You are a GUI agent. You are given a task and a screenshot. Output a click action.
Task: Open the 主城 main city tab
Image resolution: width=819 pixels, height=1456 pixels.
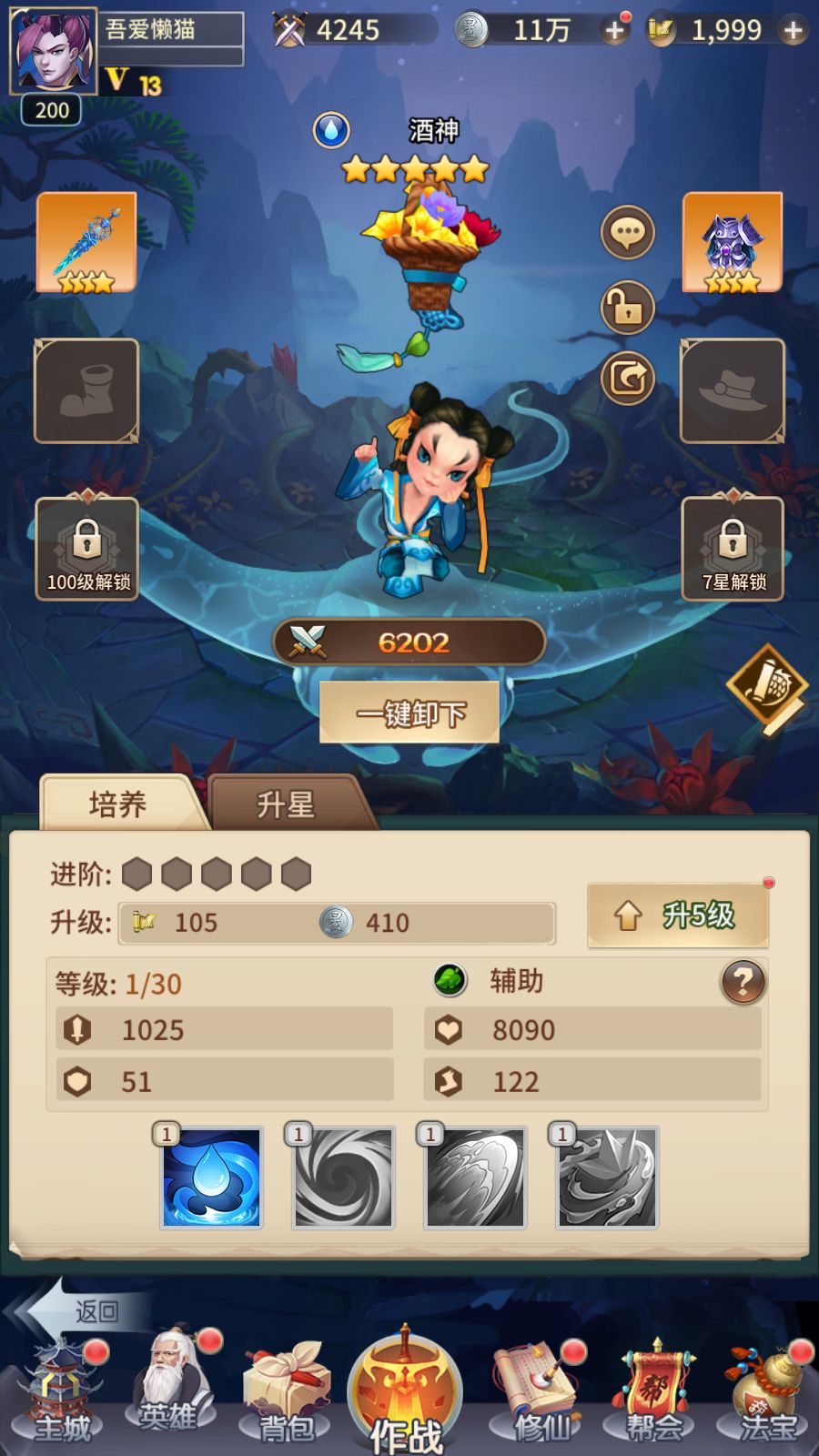tap(62, 1397)
